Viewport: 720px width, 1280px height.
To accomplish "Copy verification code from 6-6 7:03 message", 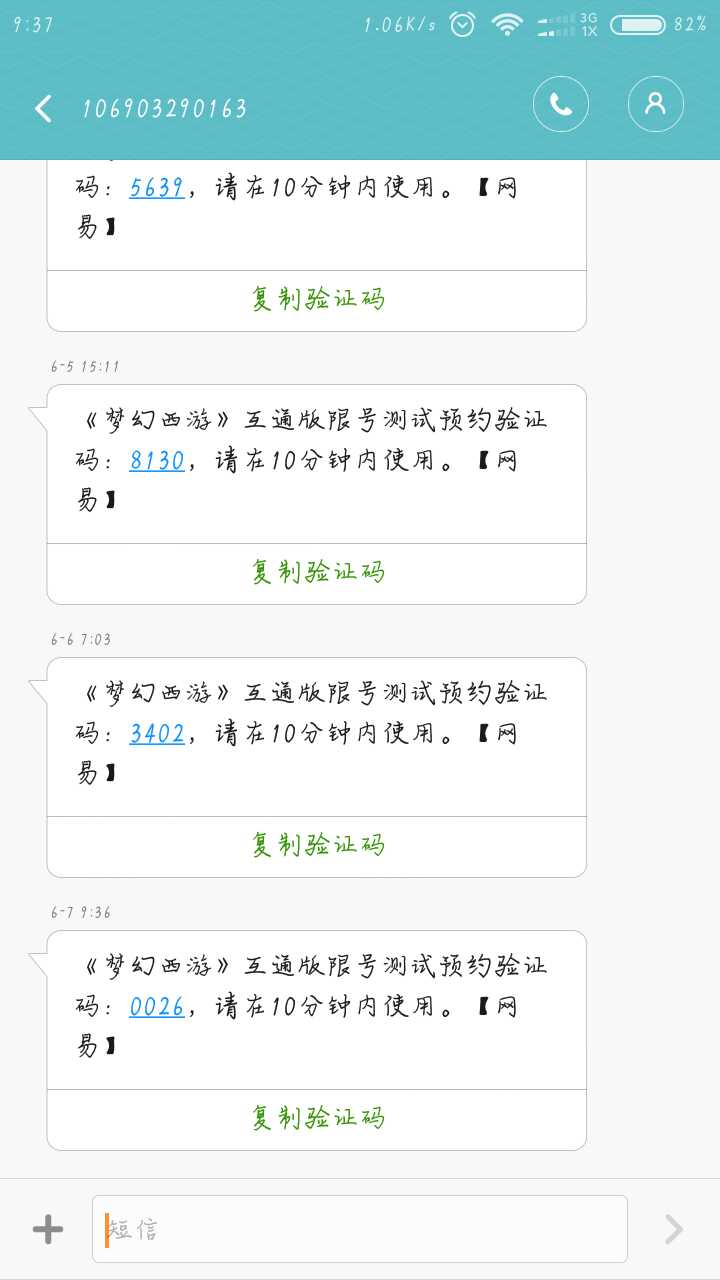I will 317,845.
